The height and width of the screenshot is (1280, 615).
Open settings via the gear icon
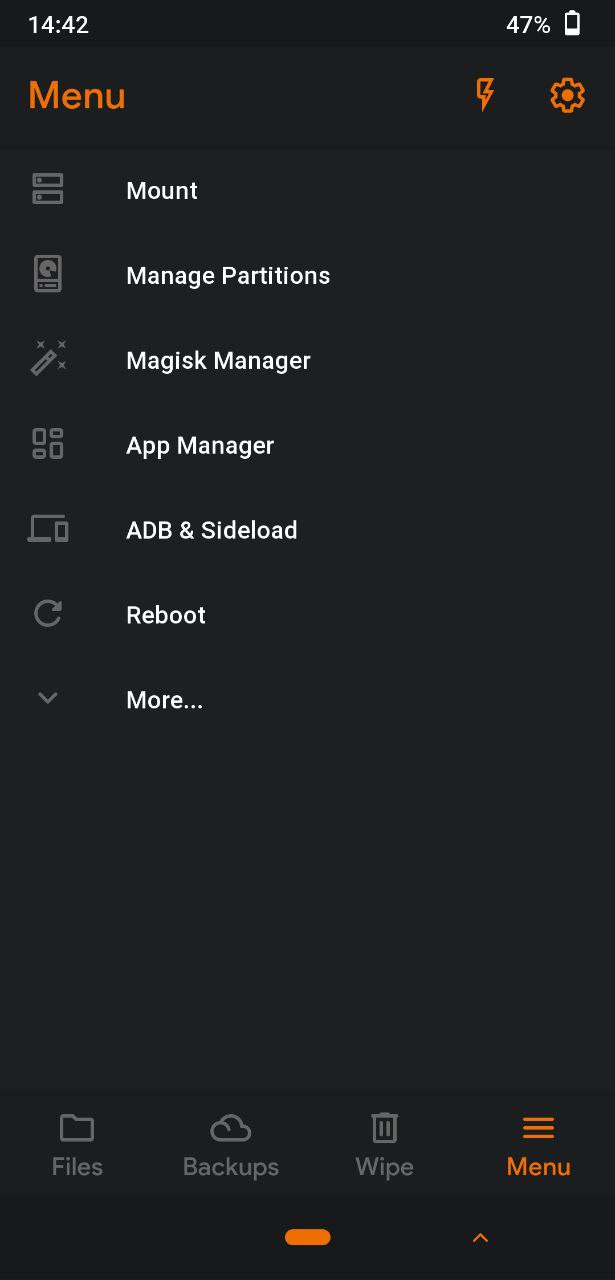click(567, 95)
